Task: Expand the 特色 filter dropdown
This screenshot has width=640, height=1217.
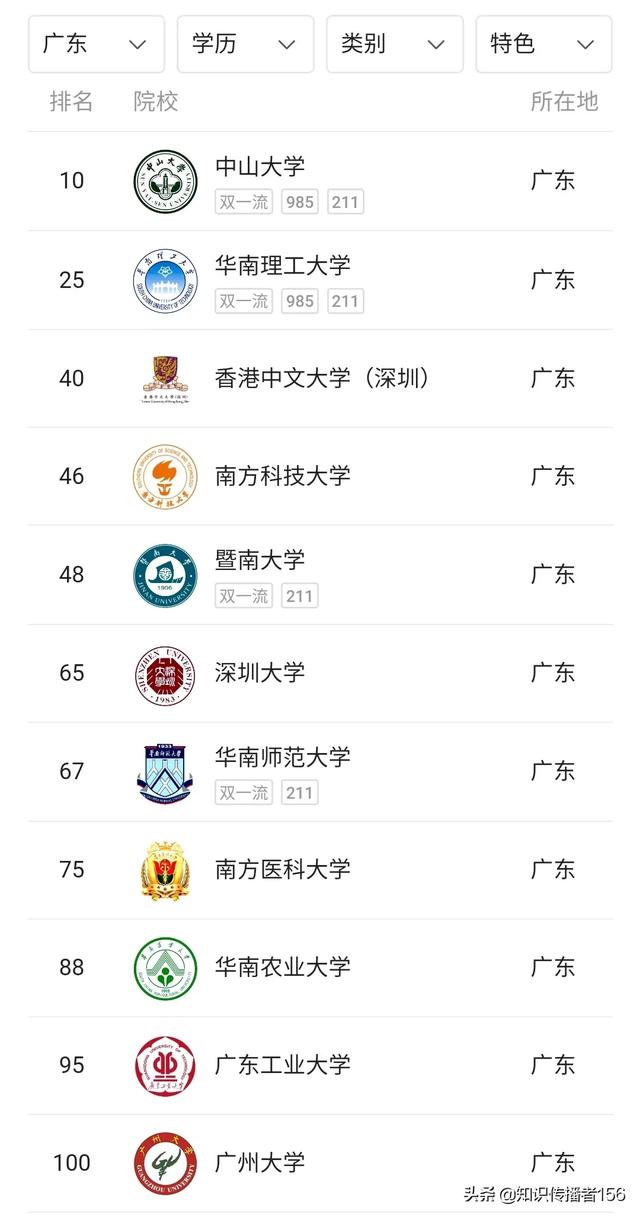Action: pos(544,44)
